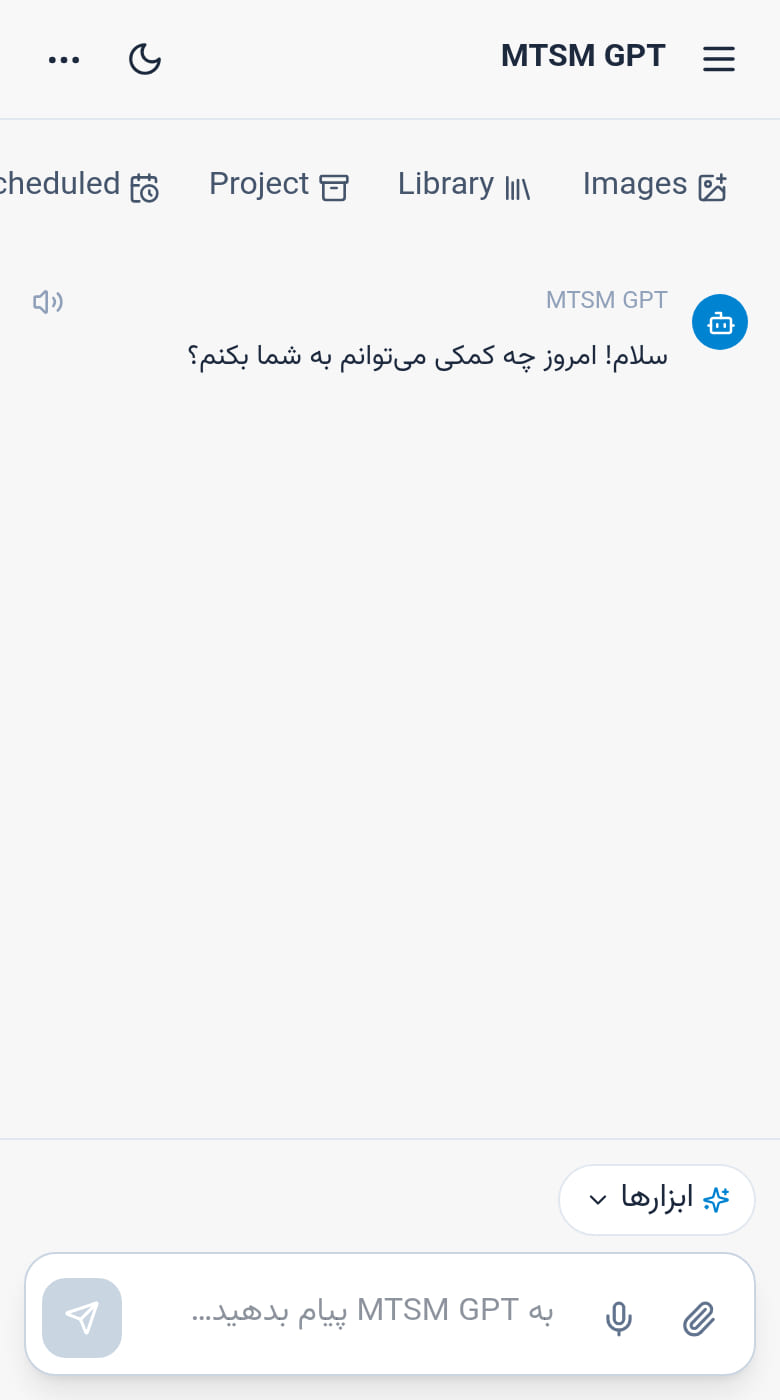Play the greeting message aloud with speaker icon
Viewport: 780px width, 1400px height.
pyautogui.click(x=48, y=301)
